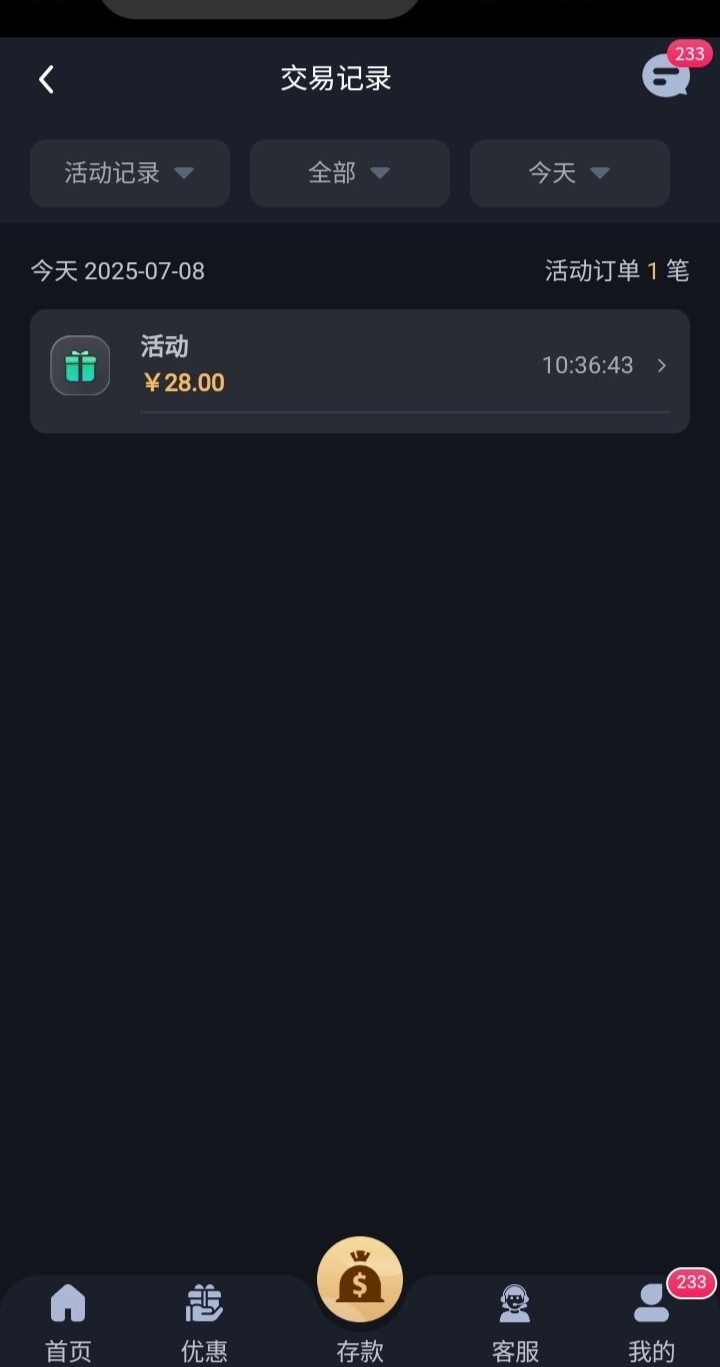Go to the 客服 tab
Image resolution: width=720 pixels, height=1367 pixels.
point(515,1320)
